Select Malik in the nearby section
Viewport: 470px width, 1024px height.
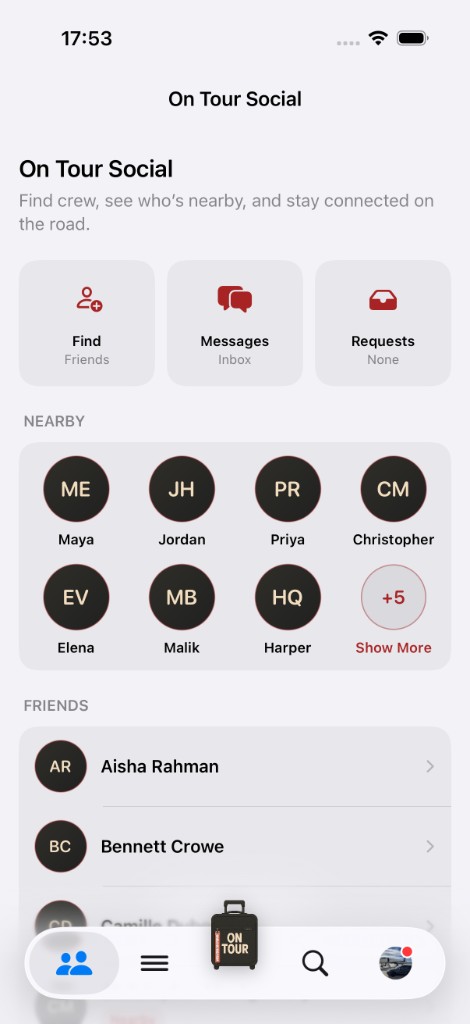(182, 609)
